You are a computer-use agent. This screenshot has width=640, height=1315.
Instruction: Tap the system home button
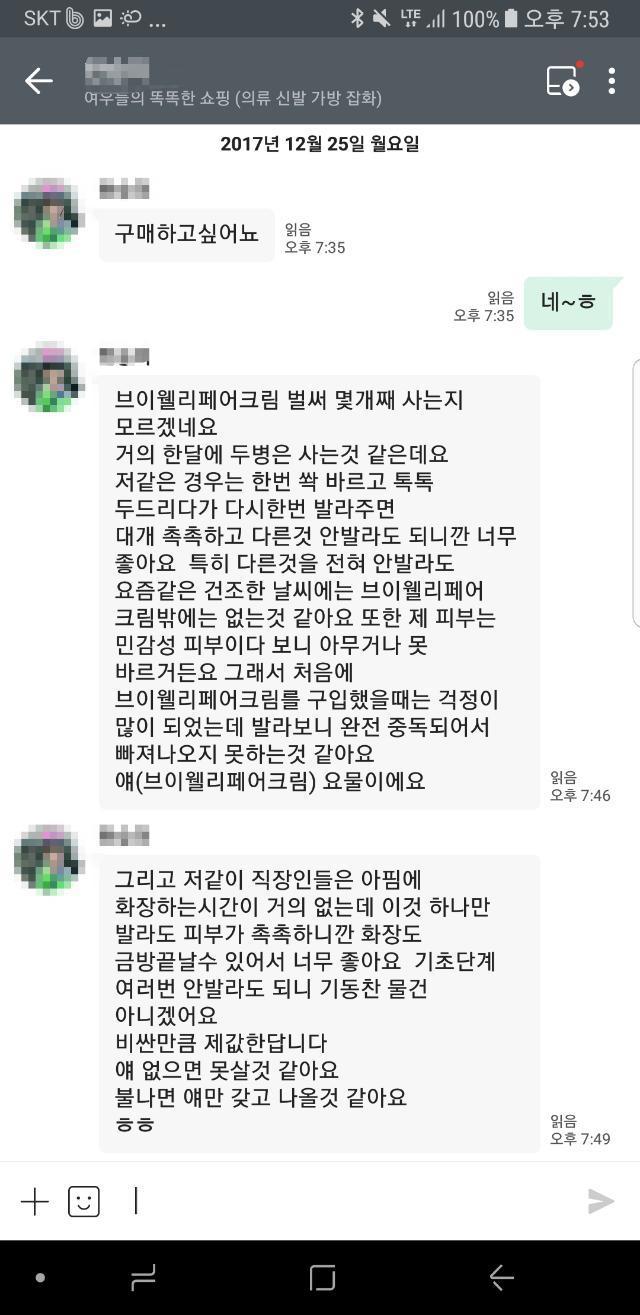point(322,1277)
